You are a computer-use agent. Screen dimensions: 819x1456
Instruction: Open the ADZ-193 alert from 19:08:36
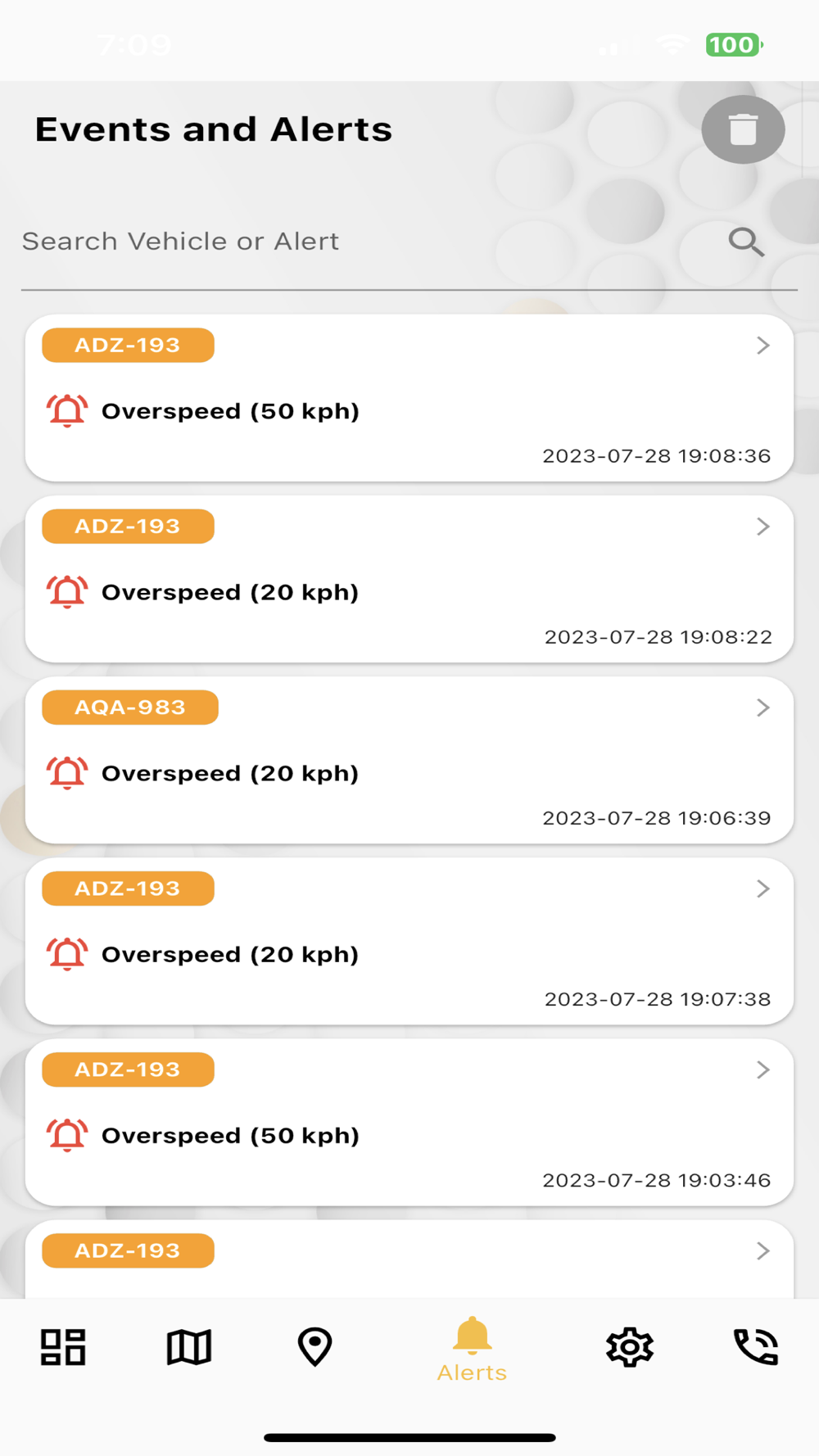click(409, 398)
